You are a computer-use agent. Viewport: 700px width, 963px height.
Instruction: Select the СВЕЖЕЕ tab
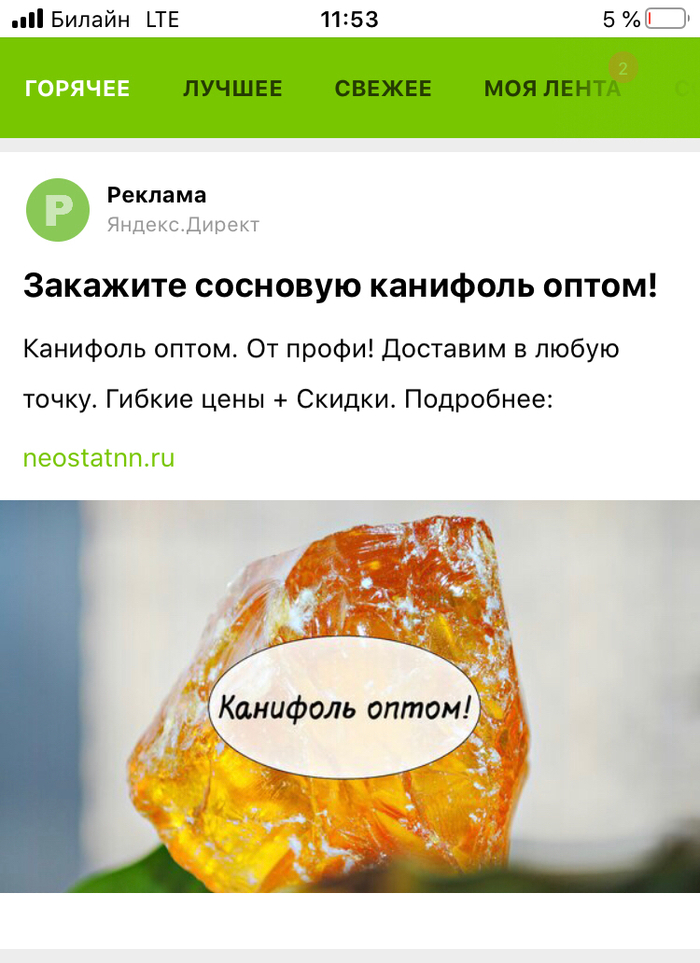(383, 89)
